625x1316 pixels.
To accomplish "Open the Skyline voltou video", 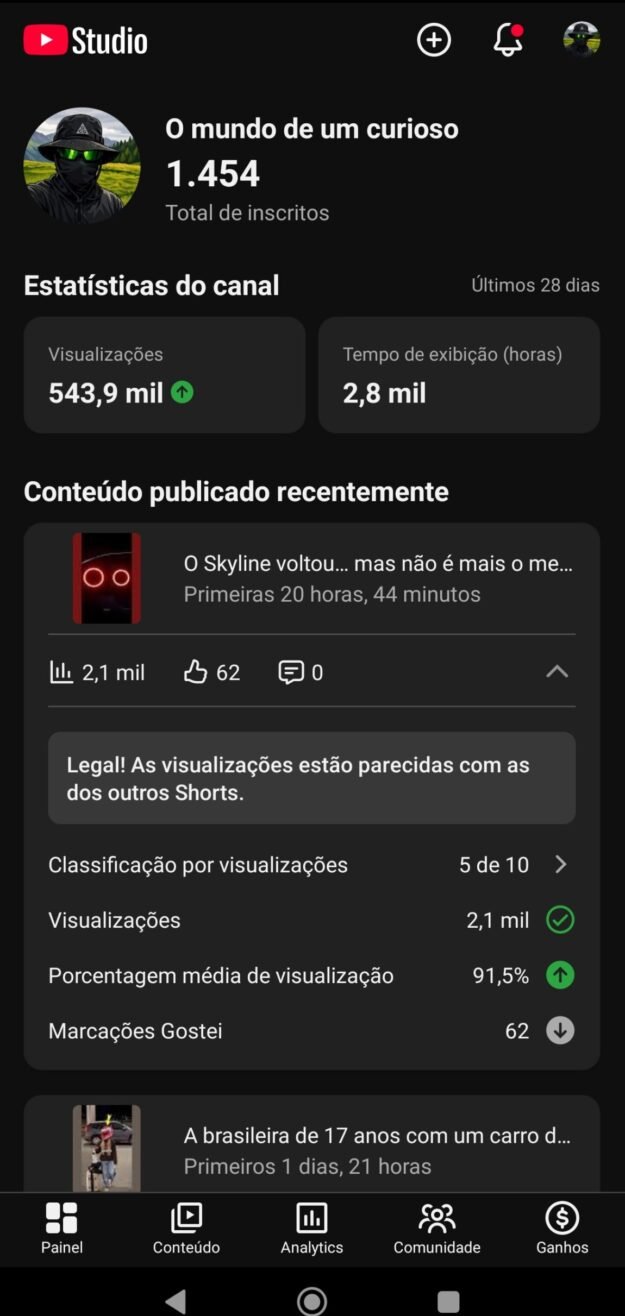I will click(x=377, y=578).
